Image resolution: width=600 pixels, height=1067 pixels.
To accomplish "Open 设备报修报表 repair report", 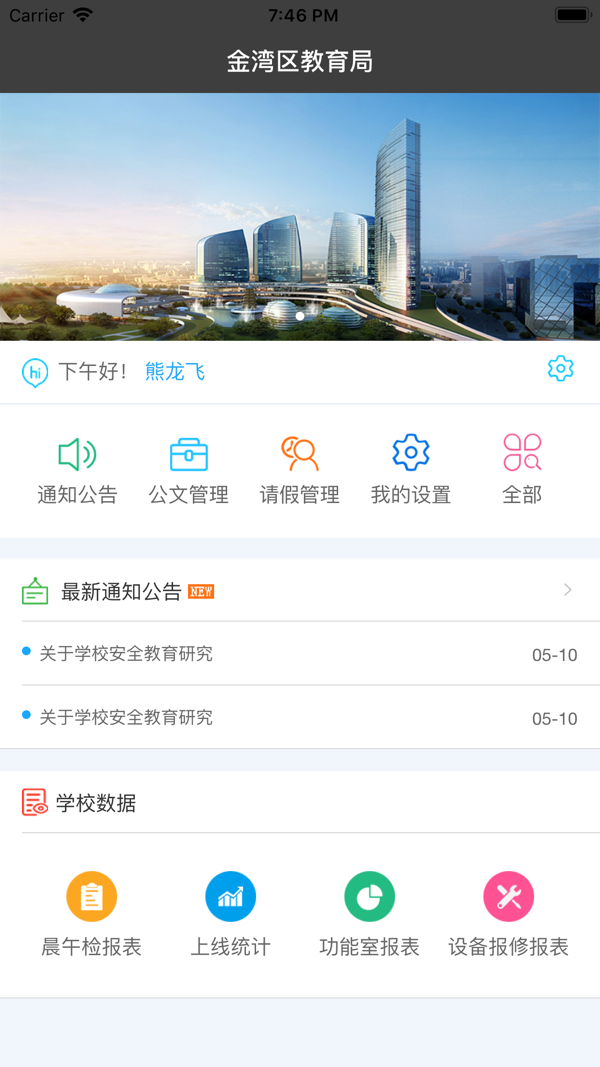I will point(508,913).
